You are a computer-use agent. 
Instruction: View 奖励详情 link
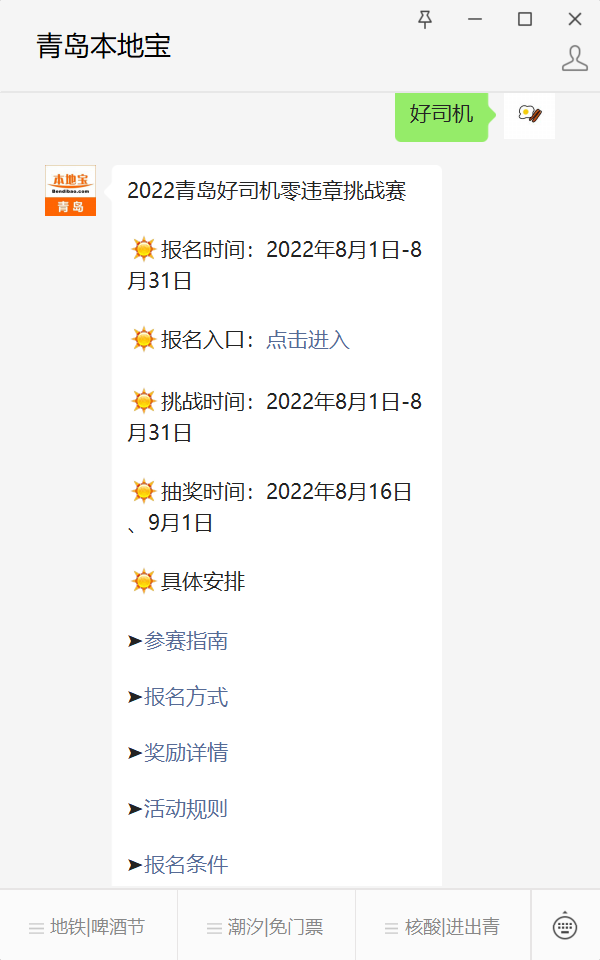click(x=186, y=752)
